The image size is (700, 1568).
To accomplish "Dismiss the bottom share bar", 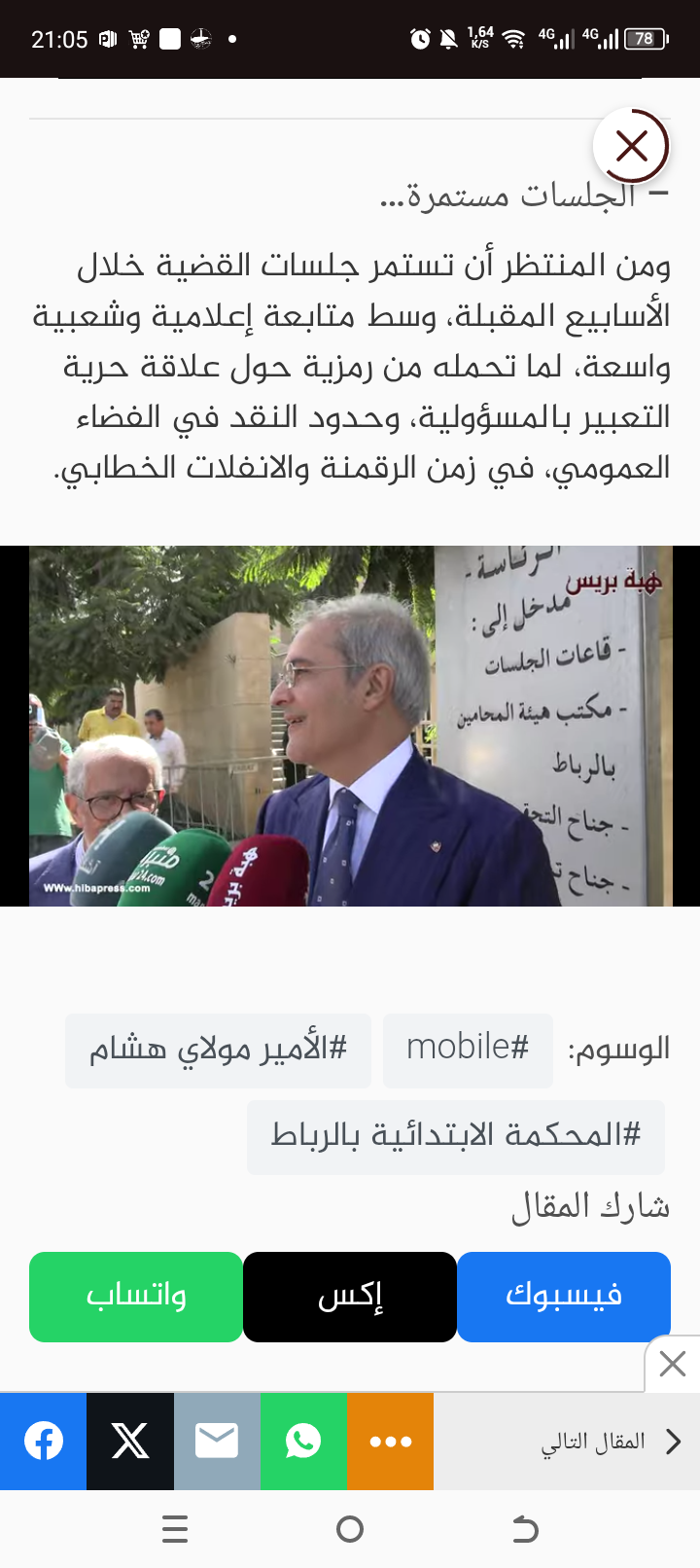I will point(673,1364).
